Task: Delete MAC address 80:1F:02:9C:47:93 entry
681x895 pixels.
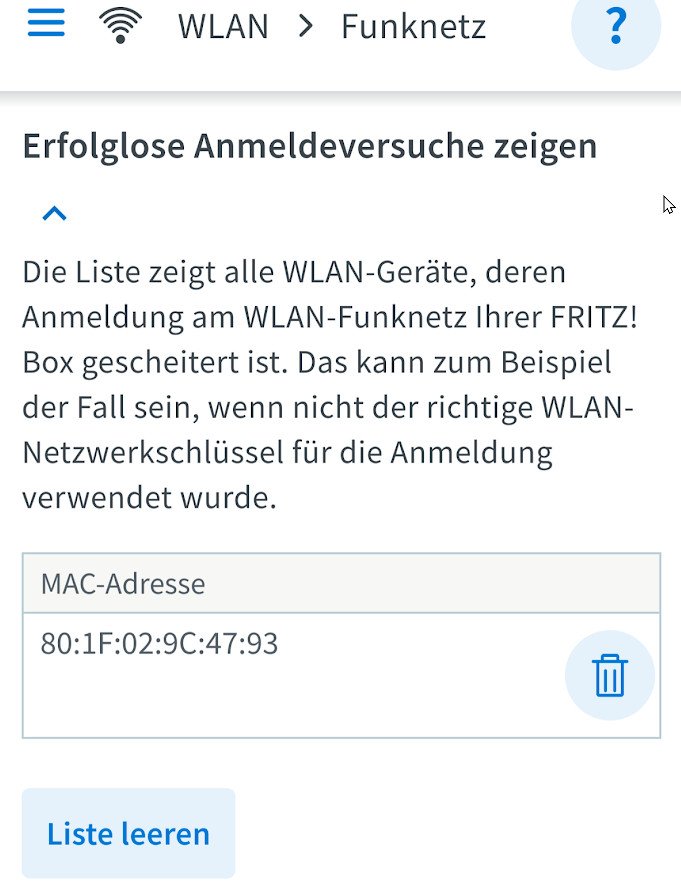Action: [609, 676]
